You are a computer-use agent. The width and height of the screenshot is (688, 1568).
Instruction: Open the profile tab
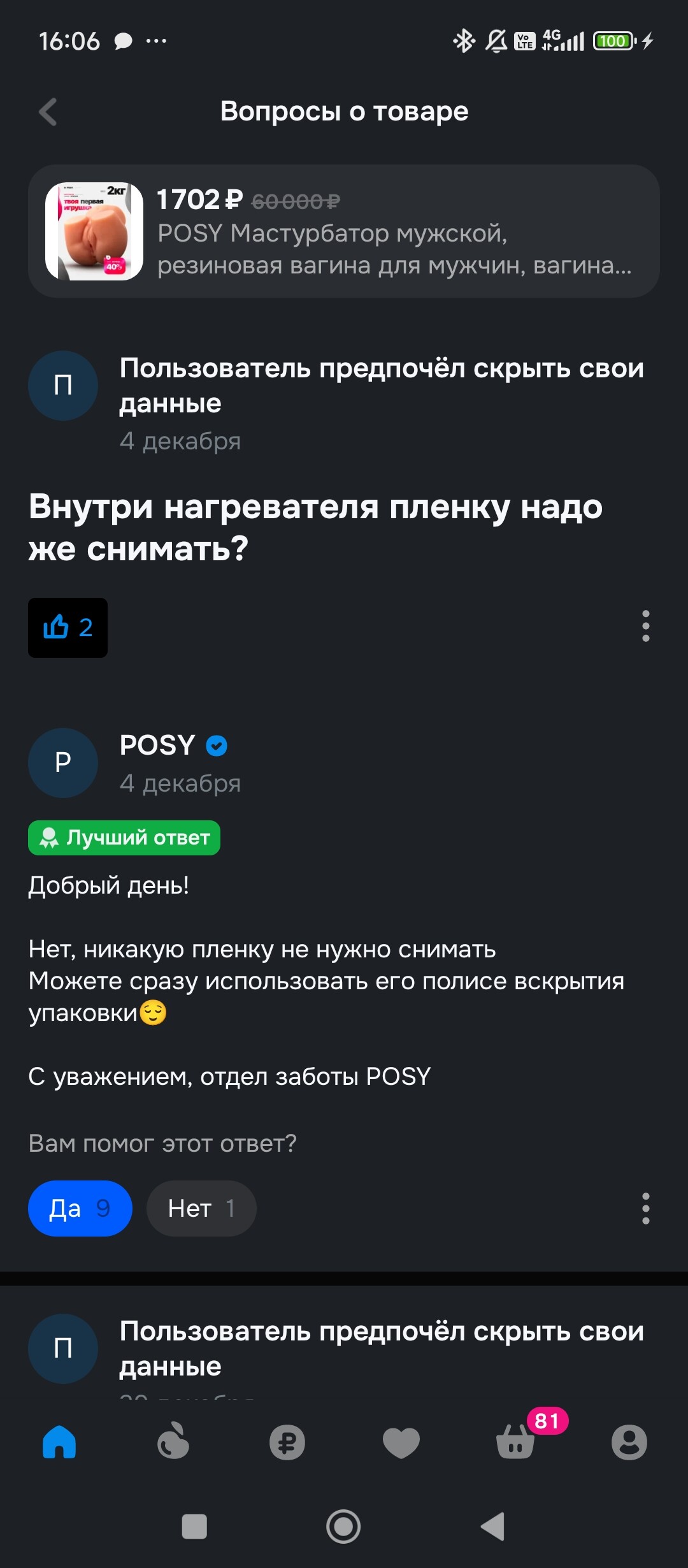point(629,1442)
